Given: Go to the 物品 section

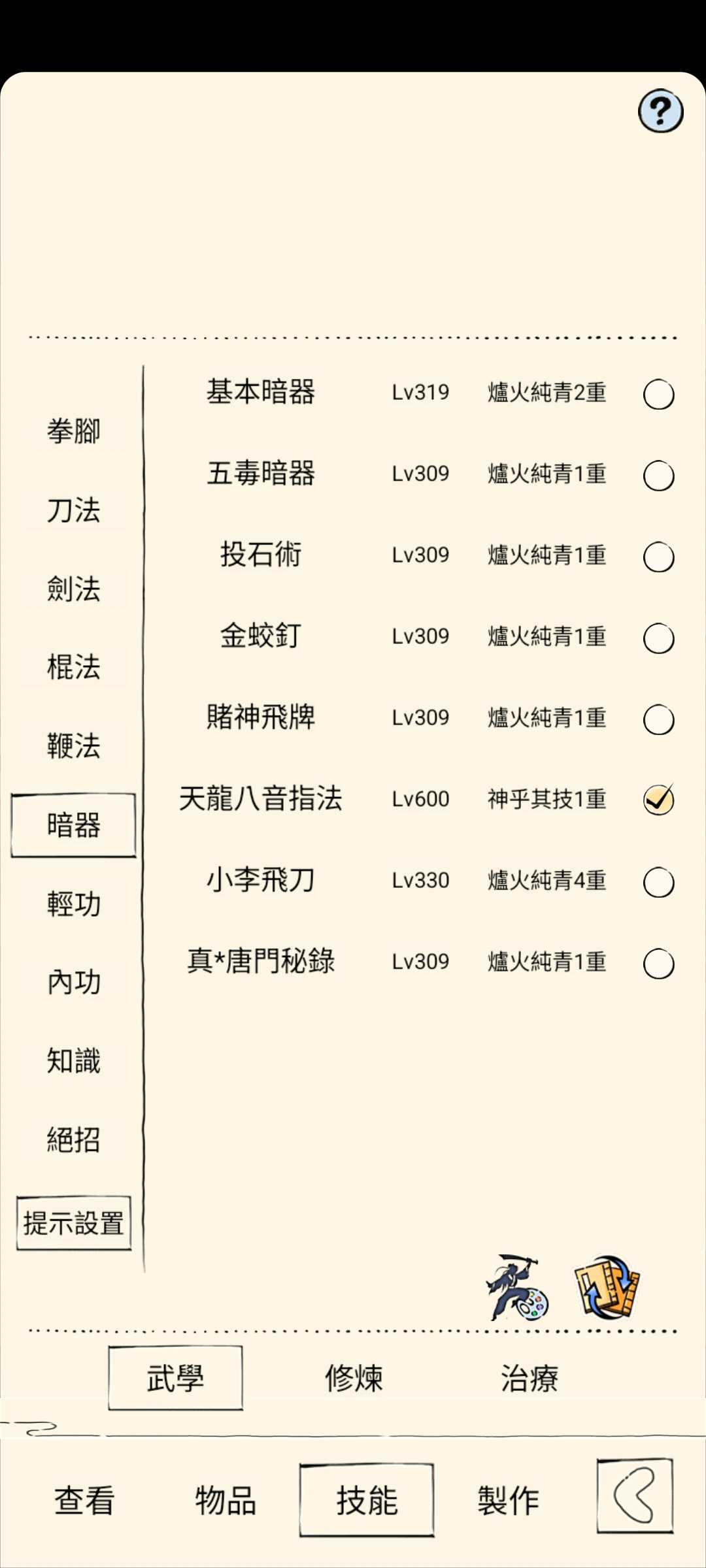Looking at the screenshot, I should tap(226, 1500).
